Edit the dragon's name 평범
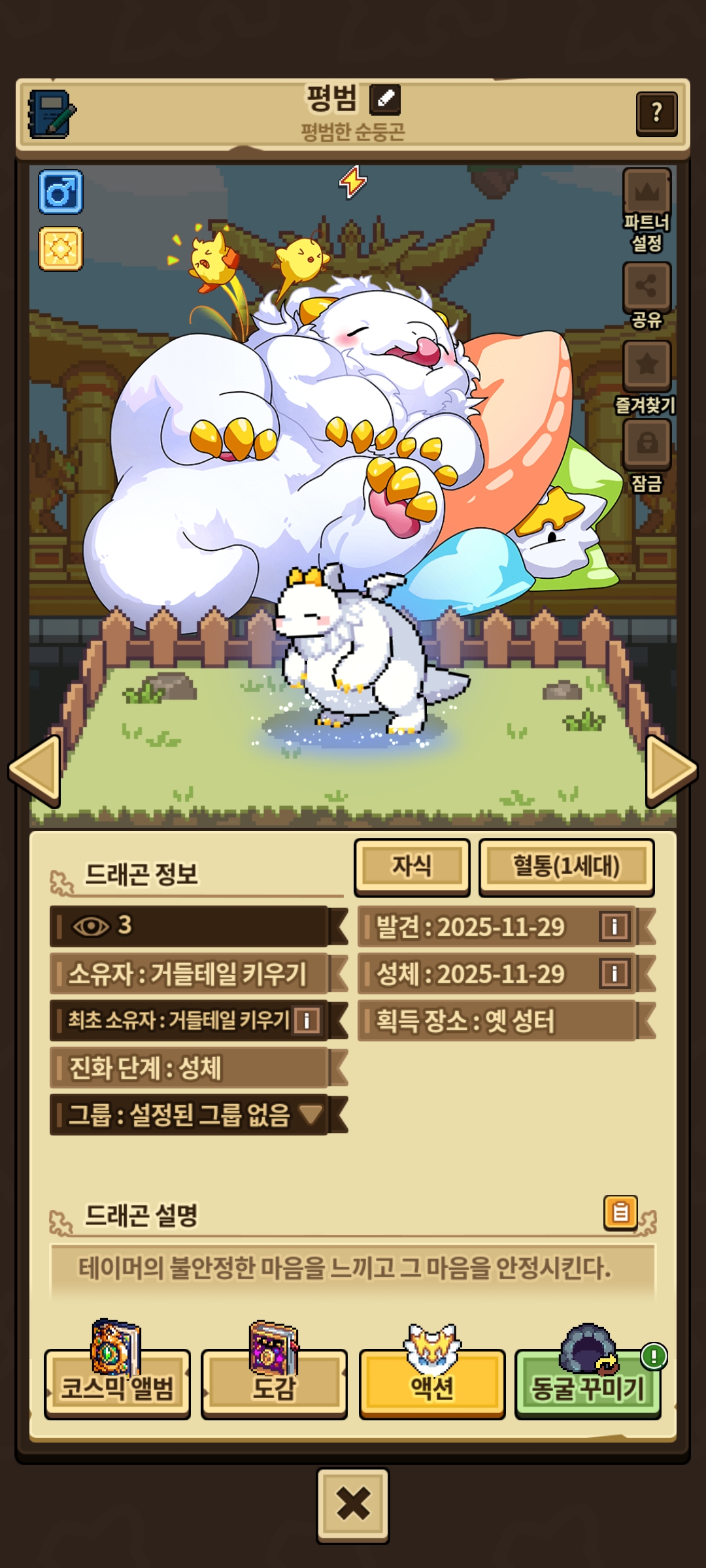 pos(385,99)
